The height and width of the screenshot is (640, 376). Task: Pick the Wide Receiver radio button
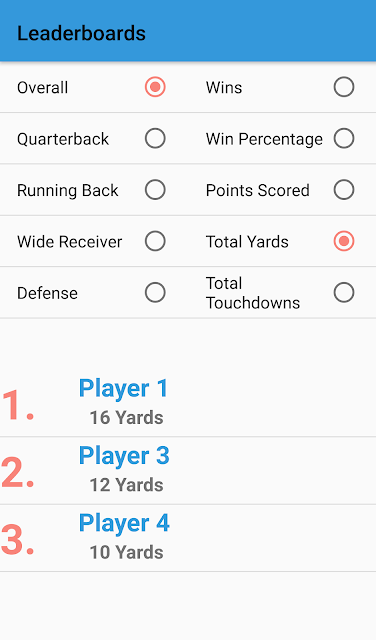(x=155, y=242)
